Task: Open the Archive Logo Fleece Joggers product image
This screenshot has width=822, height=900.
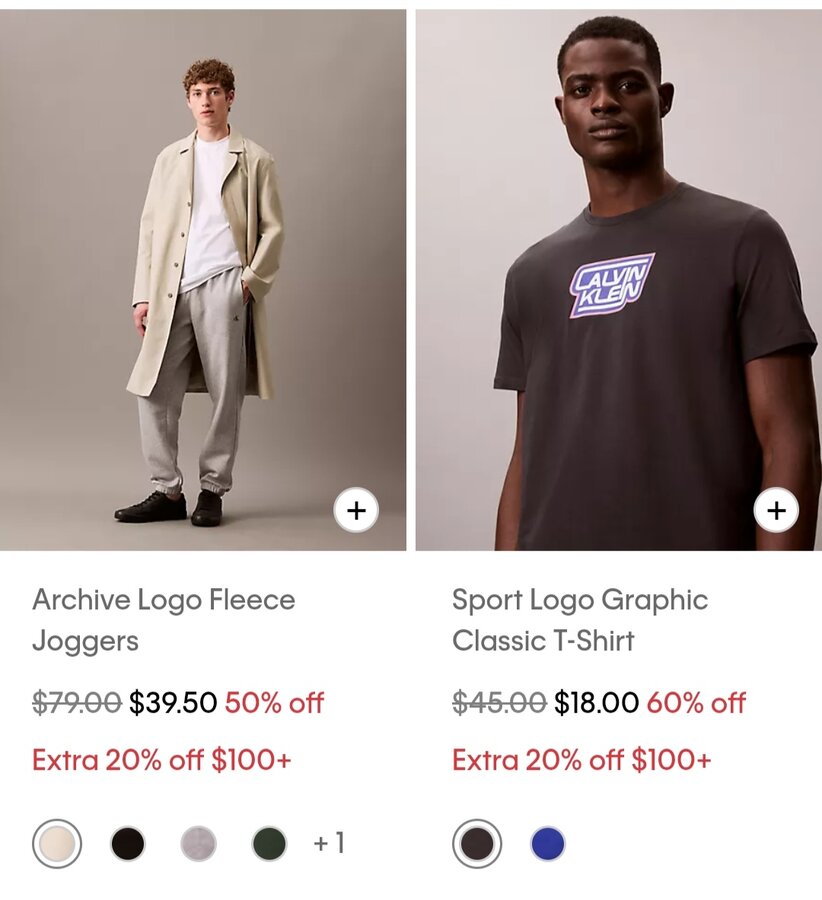Action: click(203, 280)
